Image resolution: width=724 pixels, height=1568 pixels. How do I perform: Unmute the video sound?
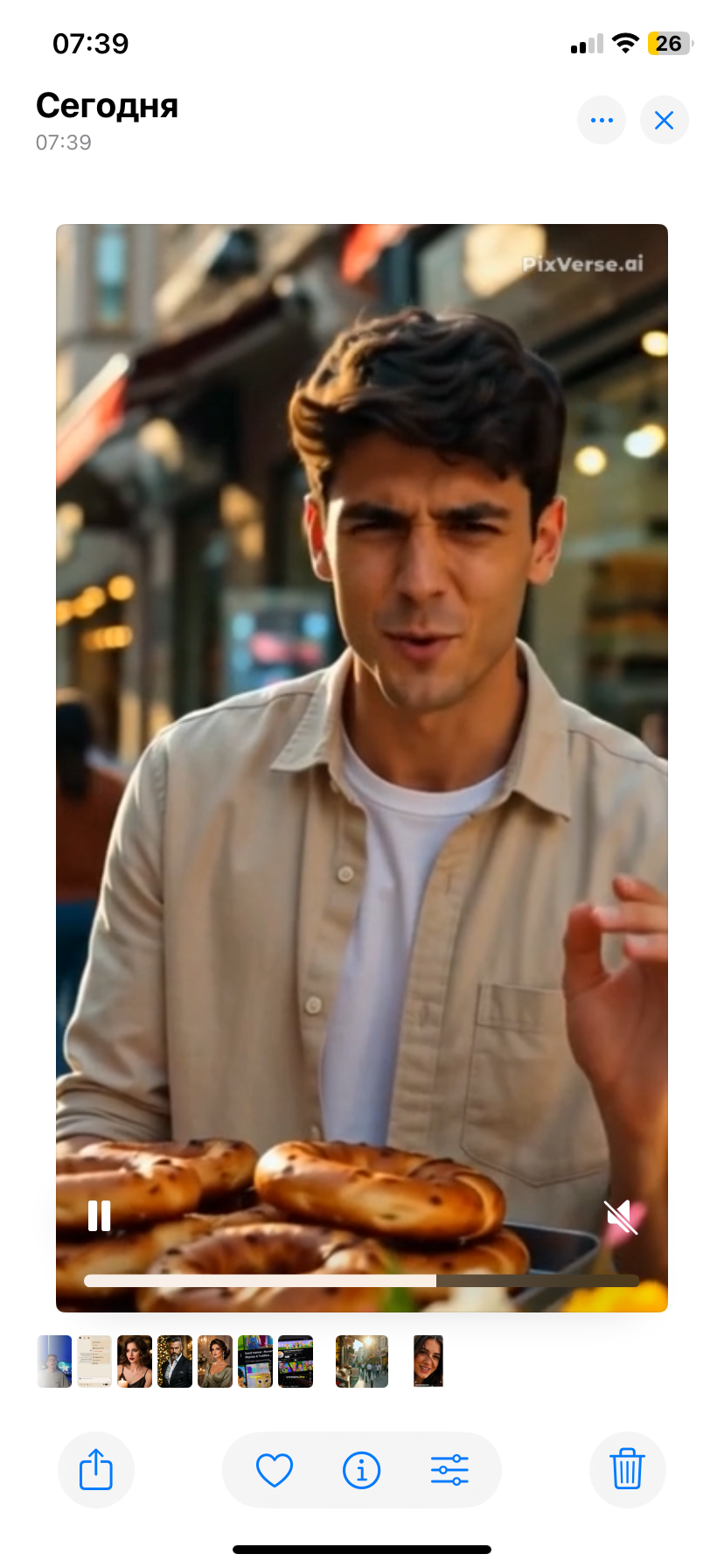click(x=621, y=1216)
